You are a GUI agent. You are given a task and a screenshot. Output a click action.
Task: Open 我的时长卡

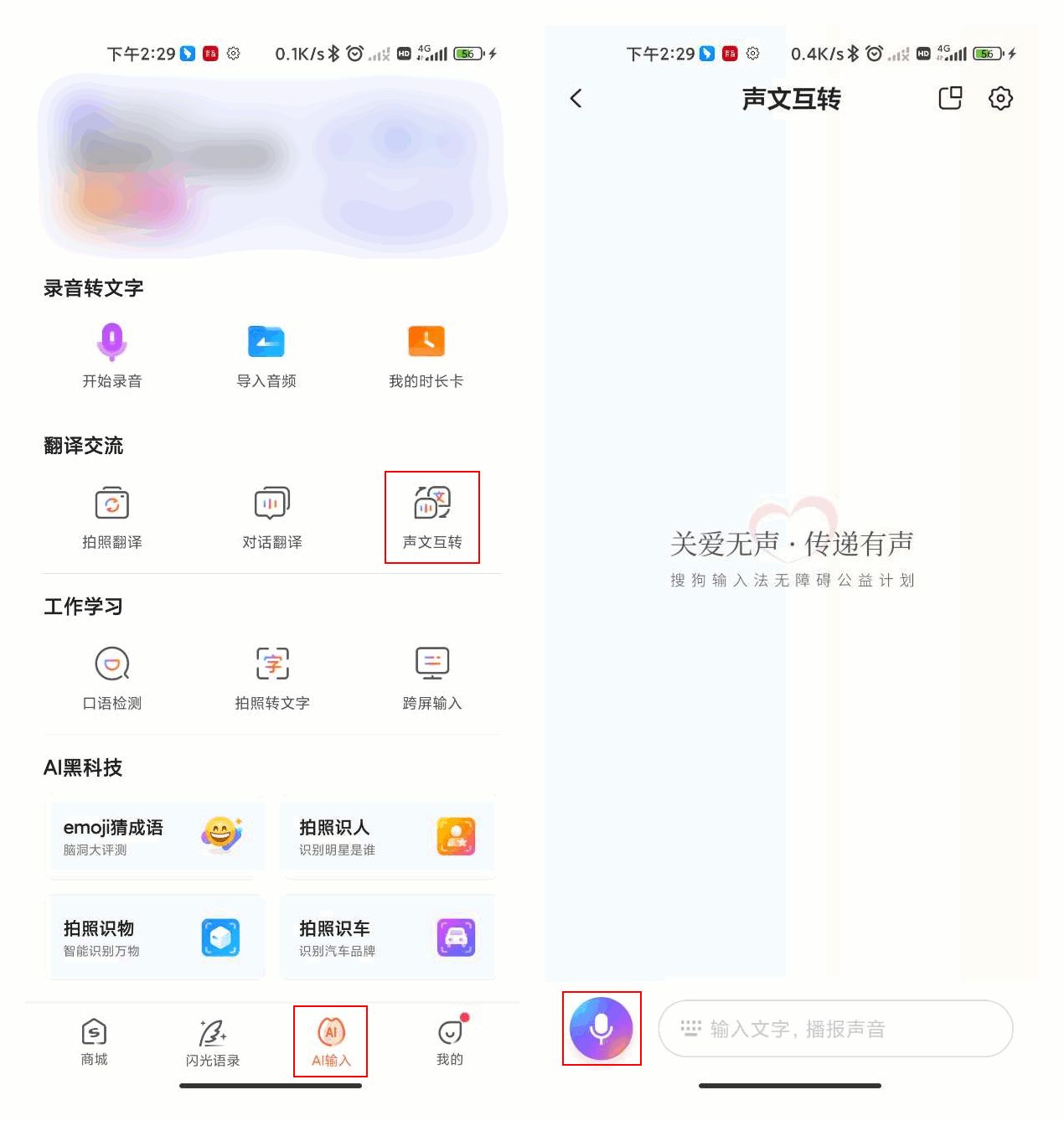(x=426, y=354)
